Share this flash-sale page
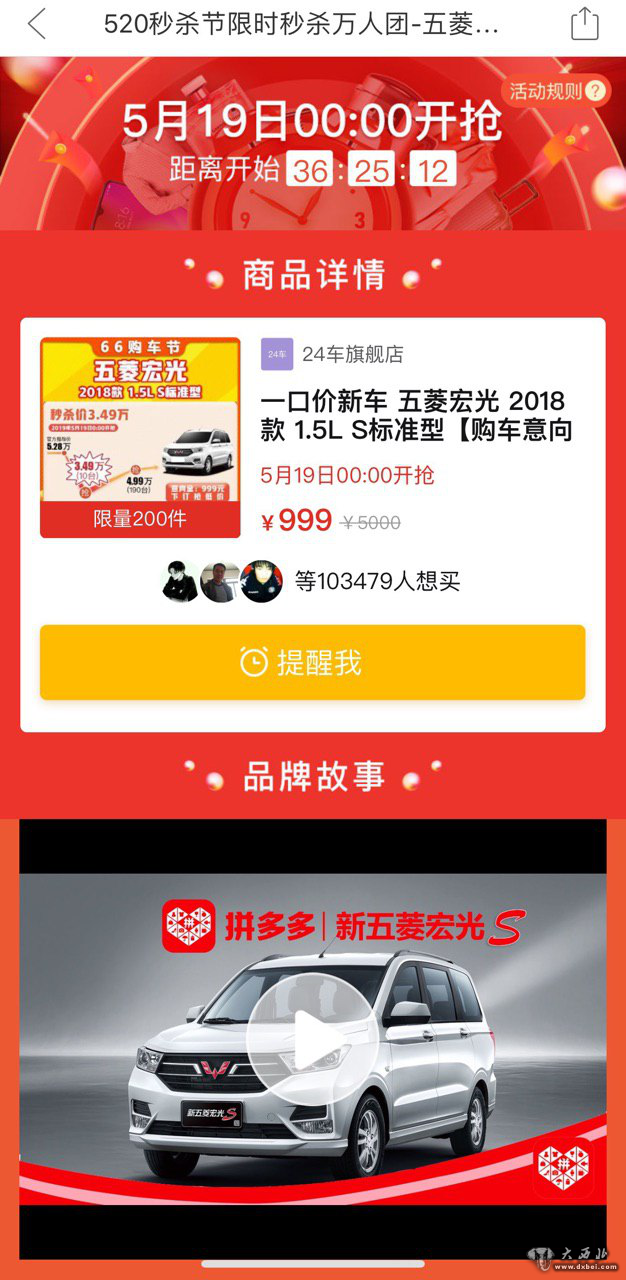626x1280 pixels. tap(584, 24)
